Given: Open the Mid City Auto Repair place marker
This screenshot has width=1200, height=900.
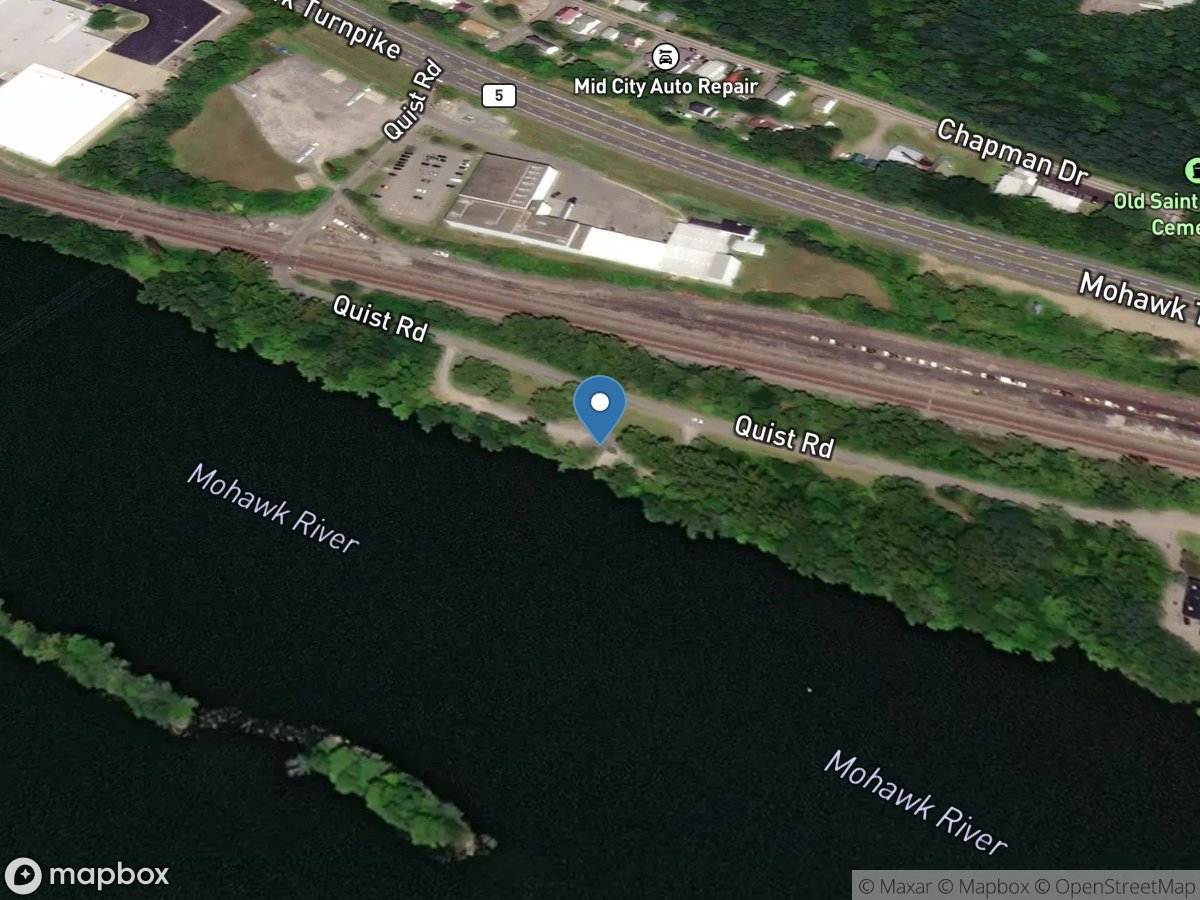Looking at the screenshot, I should [x=662, y=59].
